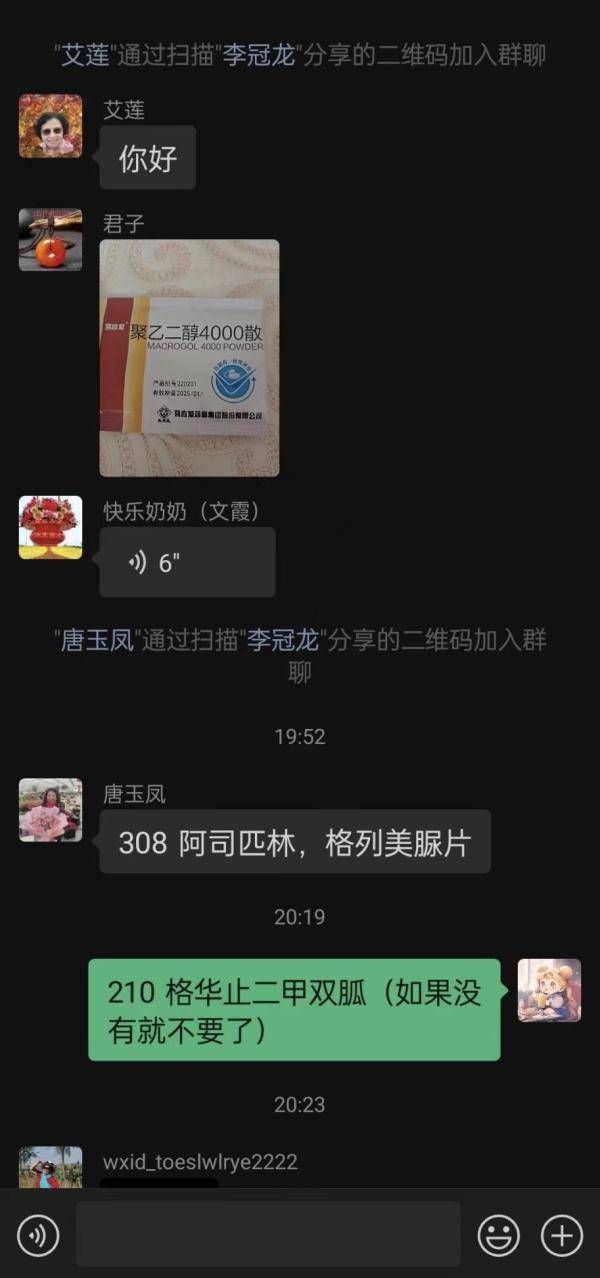Open 唐玉凤's profile avatar
Screen dimensions: 600x1278
tap(50, 810)
